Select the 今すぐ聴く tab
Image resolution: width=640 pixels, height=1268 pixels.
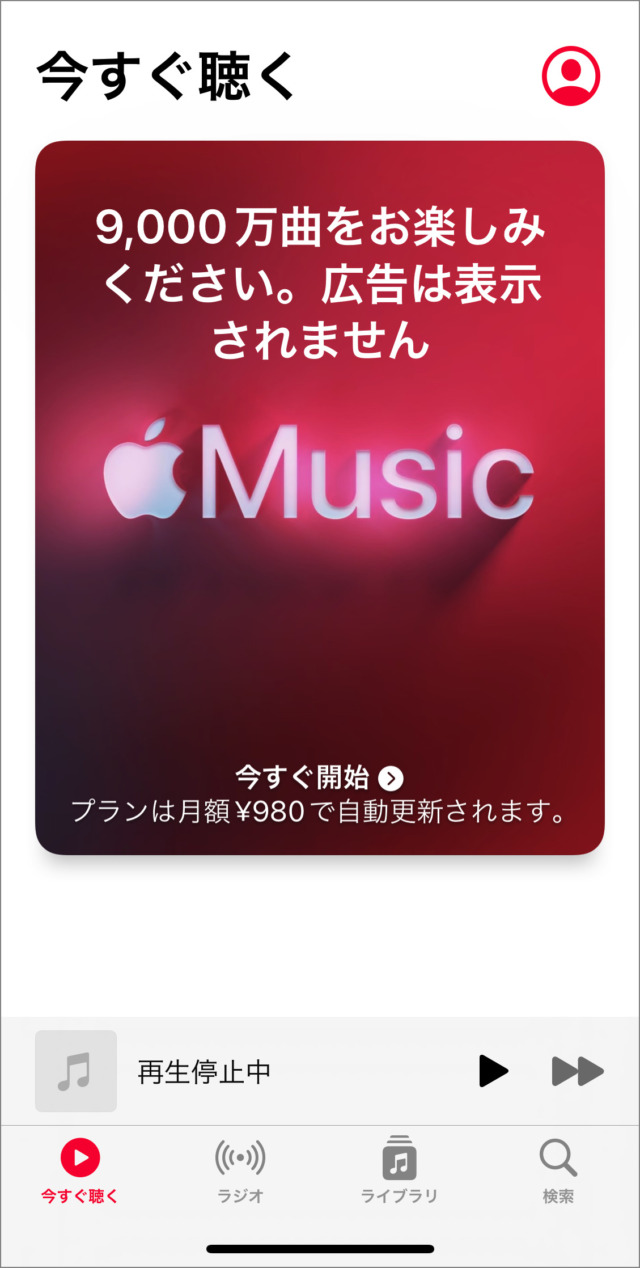coord(80,1172)
